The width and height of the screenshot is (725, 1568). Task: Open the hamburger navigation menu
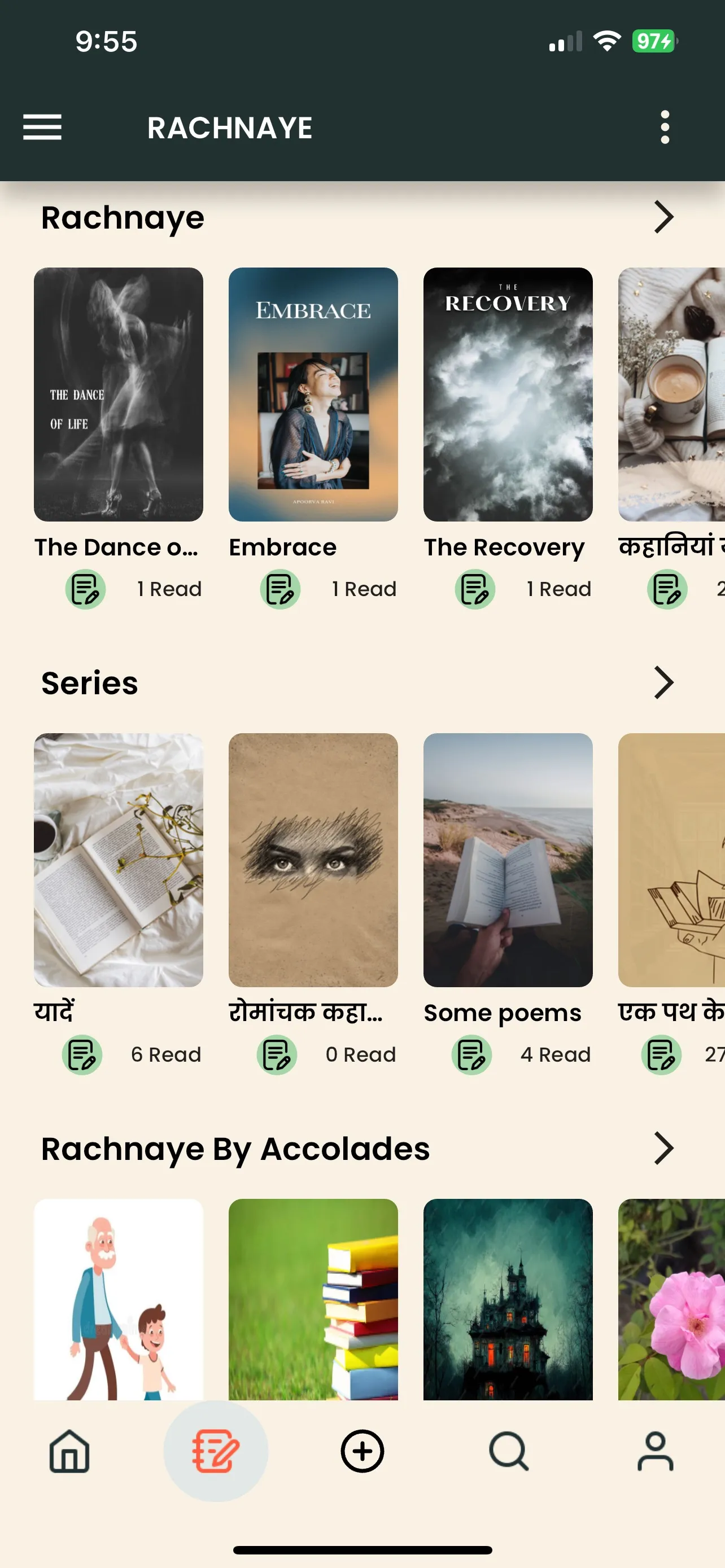click(x=42, y=128)
